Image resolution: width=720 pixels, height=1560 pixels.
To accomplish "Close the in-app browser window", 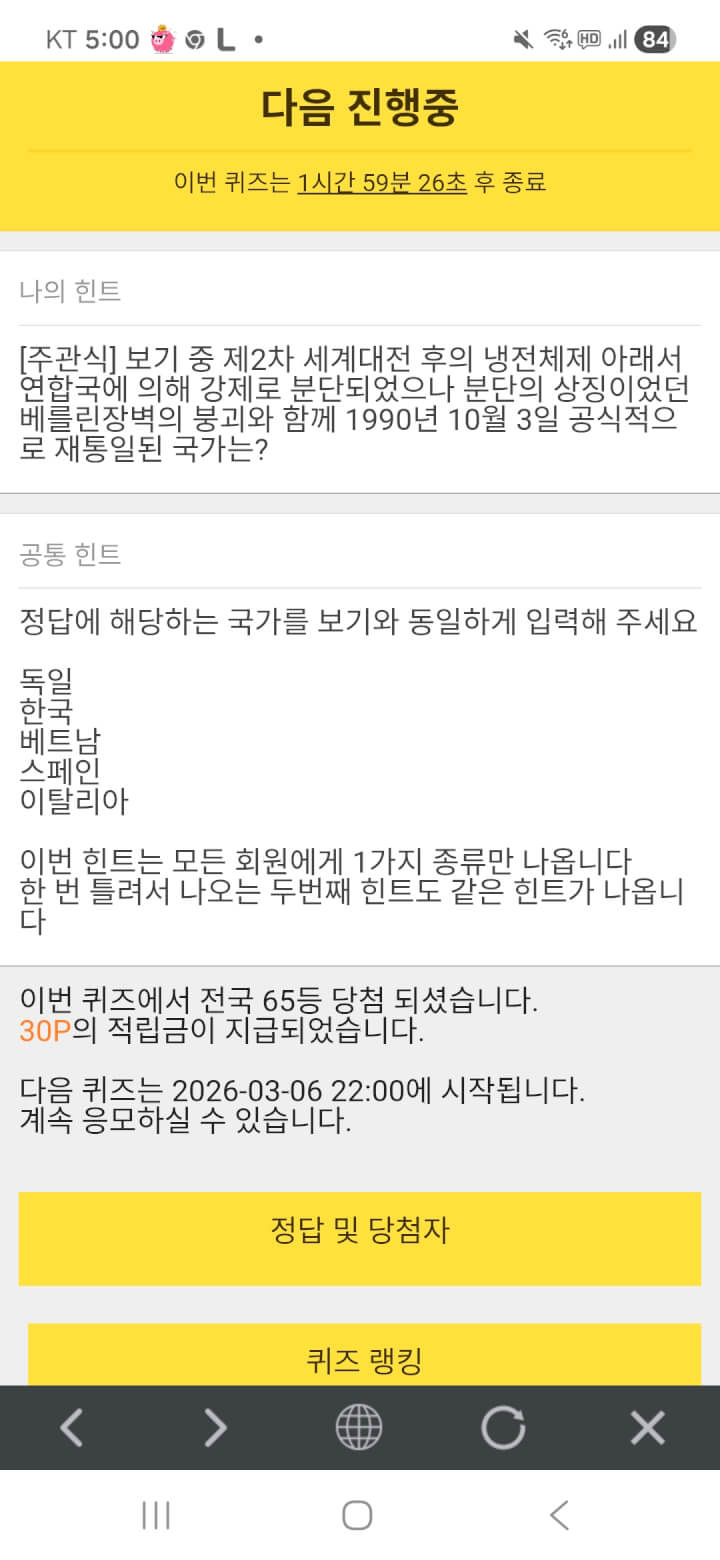I will click(647, 1428).
